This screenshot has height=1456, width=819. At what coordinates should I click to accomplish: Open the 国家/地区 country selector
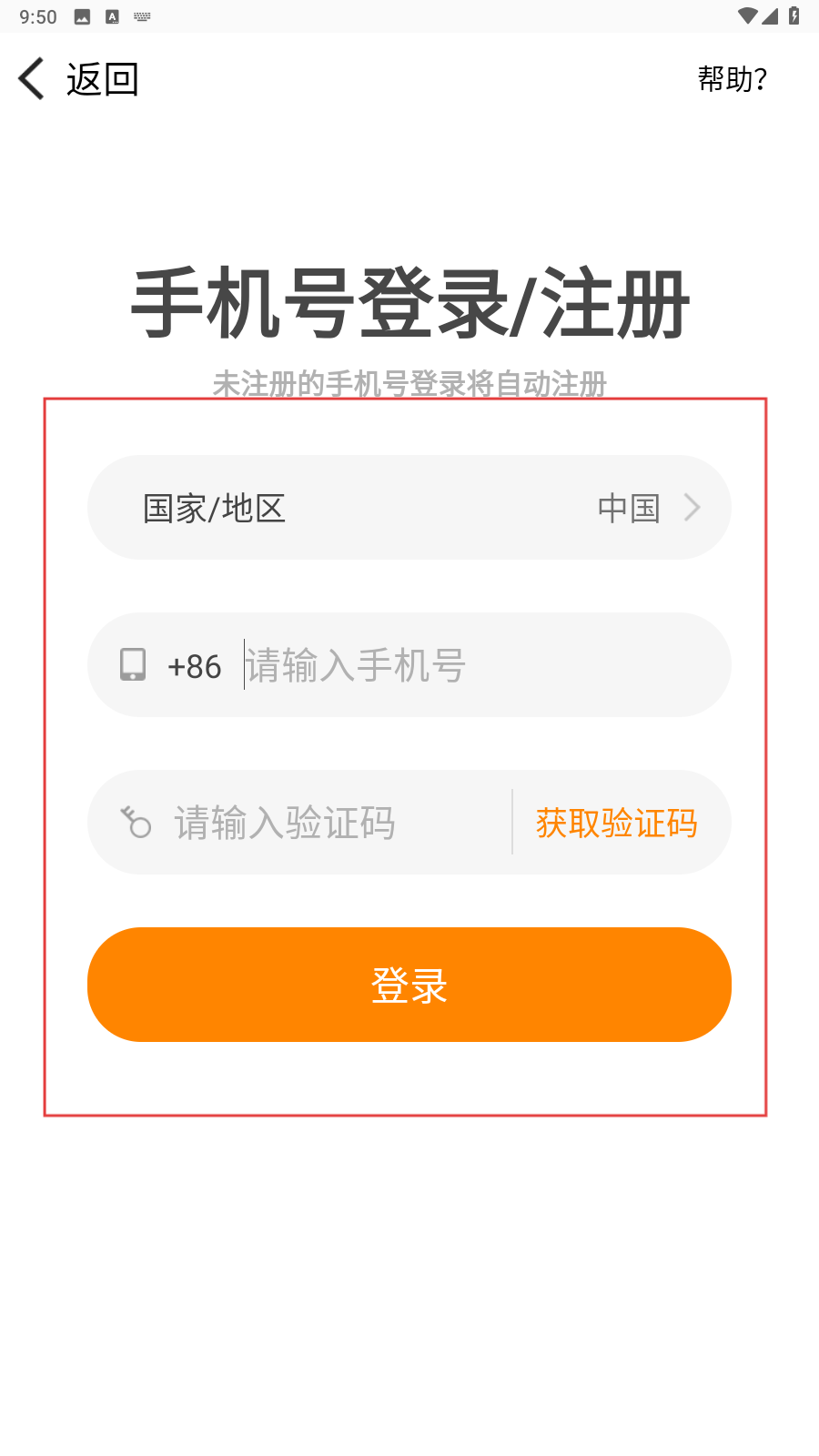pos(409,508)
